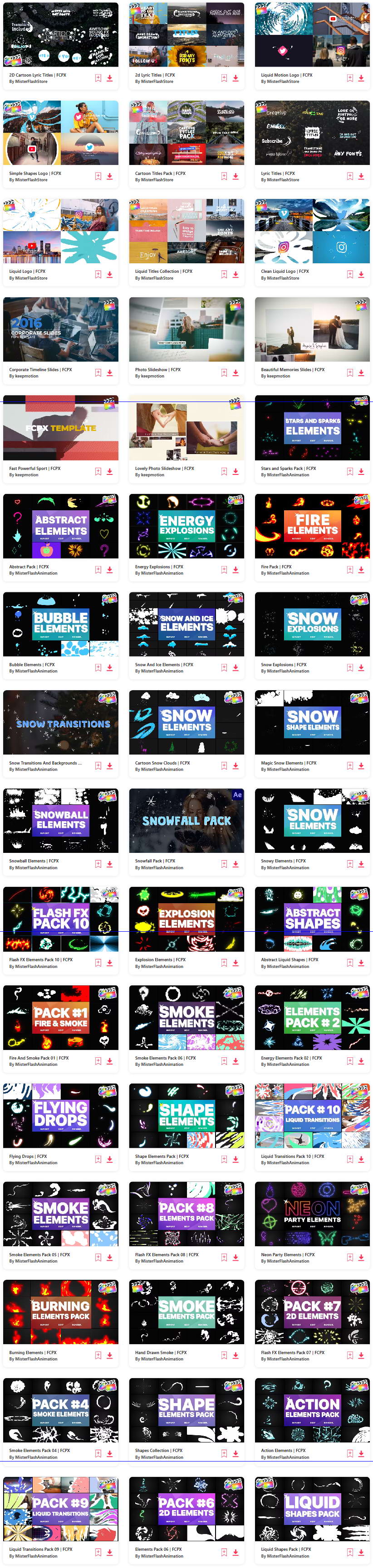Bookmark Liquid Titles Collection
This screenshot has width=373, height=1568.
(x=224, y=275)
